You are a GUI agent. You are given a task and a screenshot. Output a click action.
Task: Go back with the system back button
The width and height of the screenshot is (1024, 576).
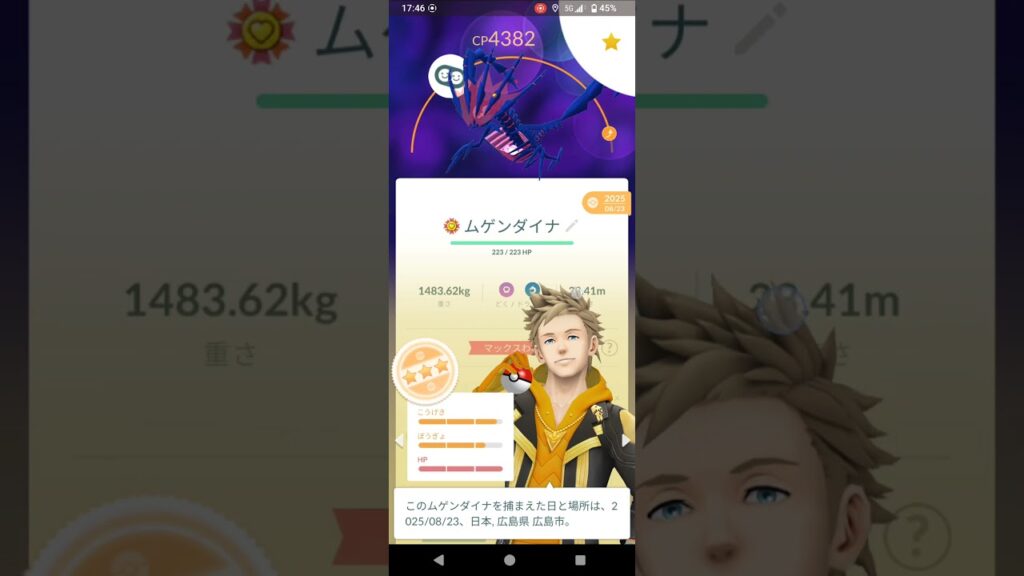(x=438, y=560)
